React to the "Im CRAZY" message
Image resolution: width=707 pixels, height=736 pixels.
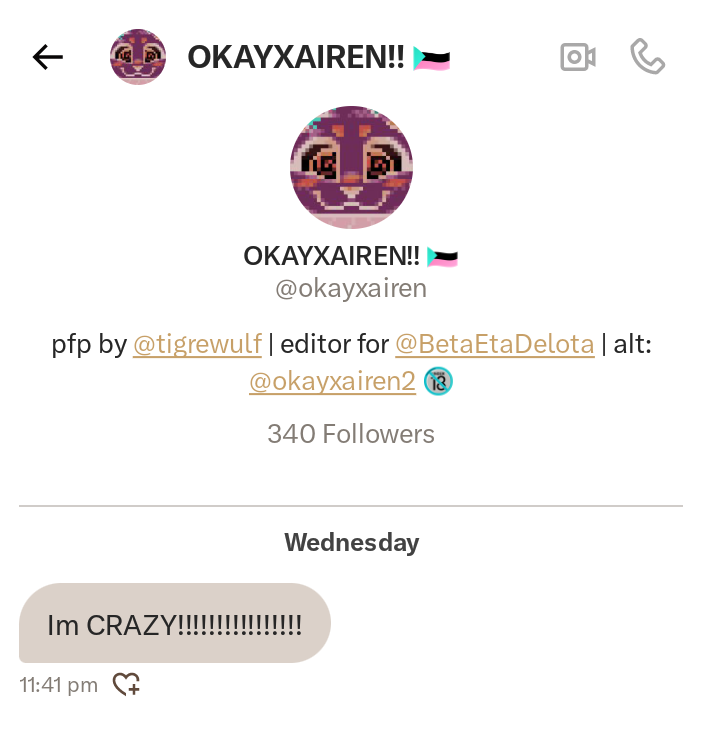coord(126,685)
